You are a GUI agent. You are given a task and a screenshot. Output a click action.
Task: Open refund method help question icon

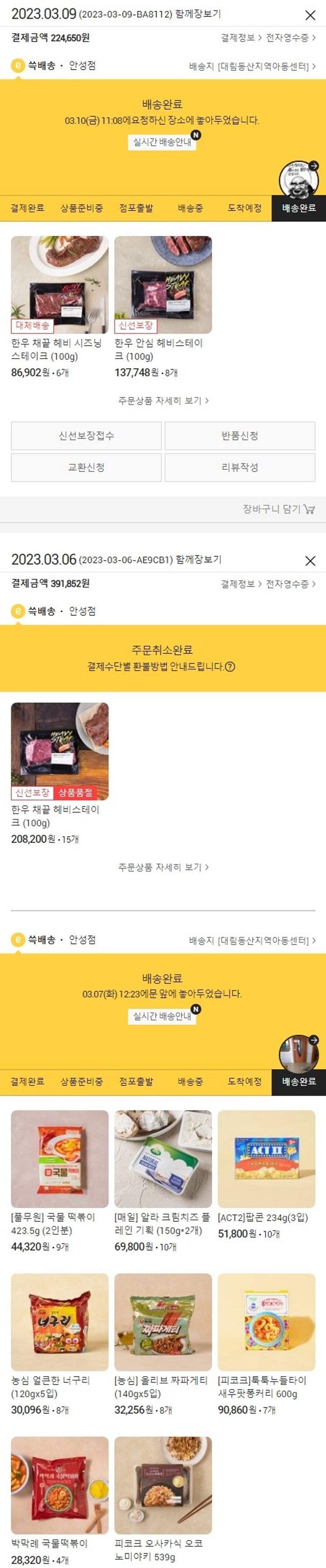point(230,667)
